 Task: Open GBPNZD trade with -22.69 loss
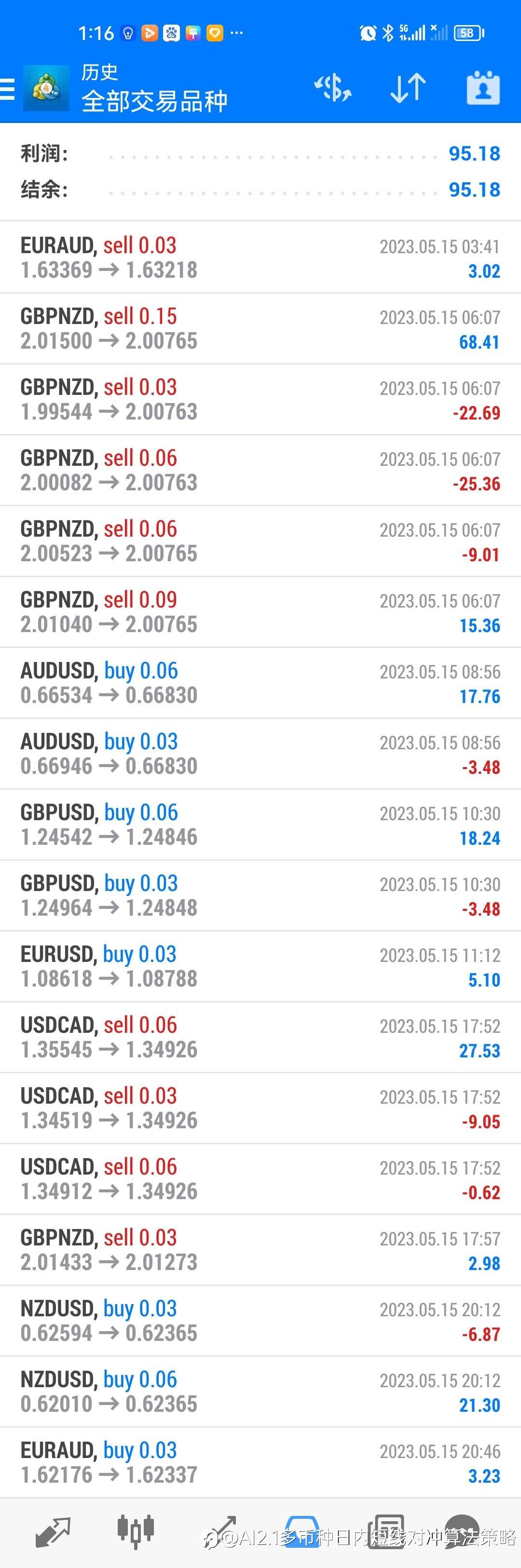coord(260,399)
